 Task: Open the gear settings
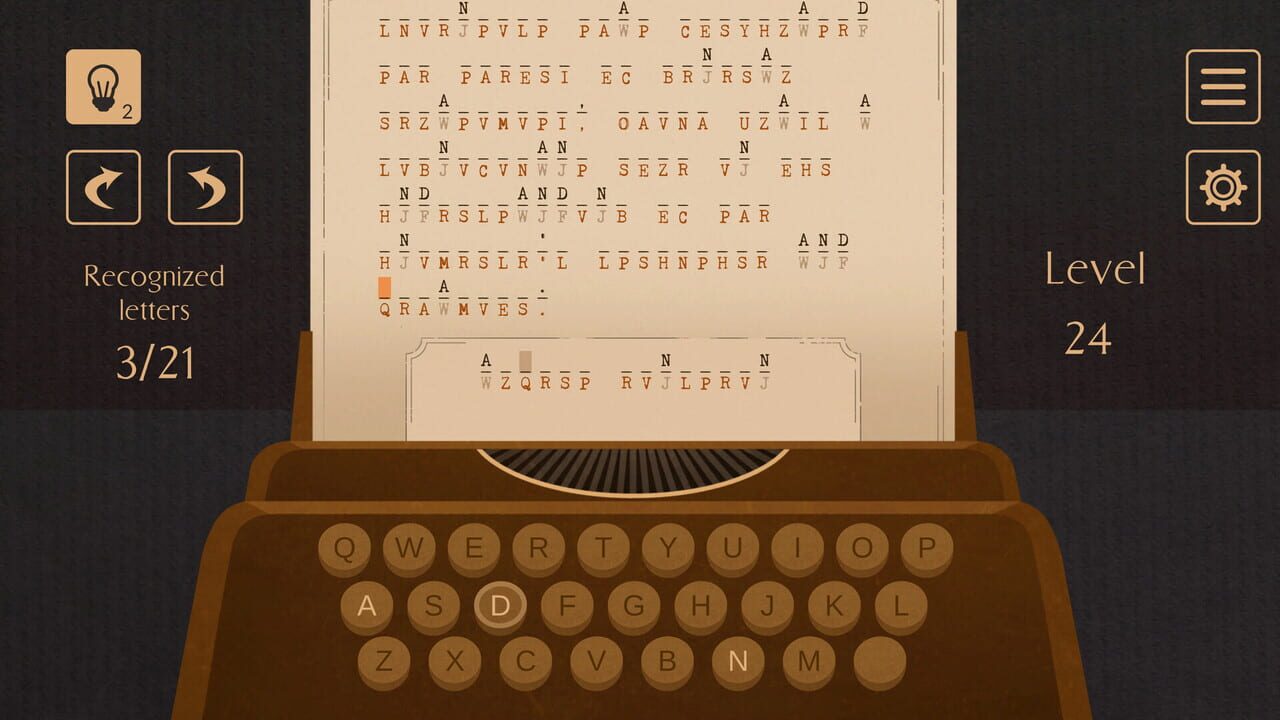click(1222, 187)
